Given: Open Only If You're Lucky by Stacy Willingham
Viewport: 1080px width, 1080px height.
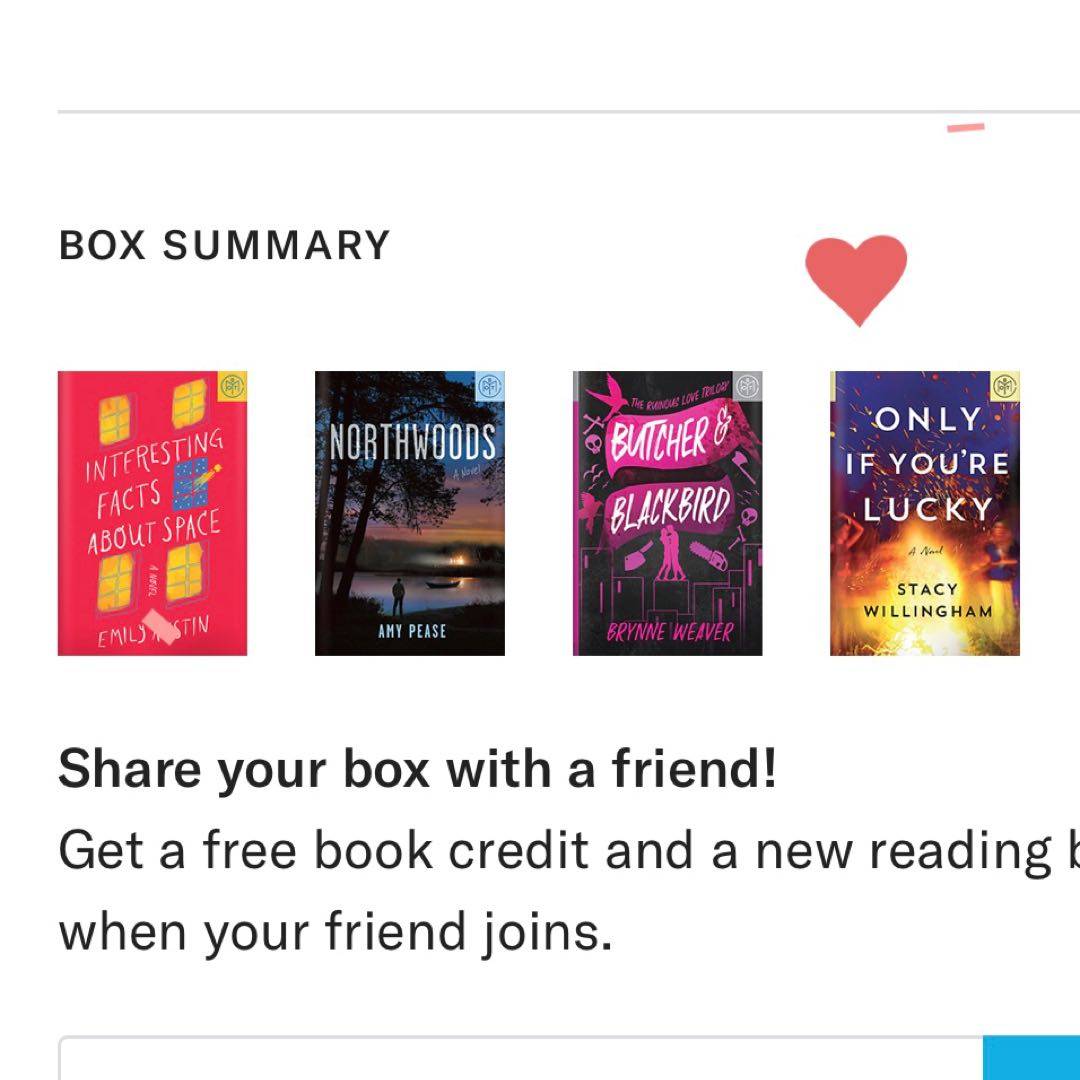Looking at the screenshot, I should [925, 513].
